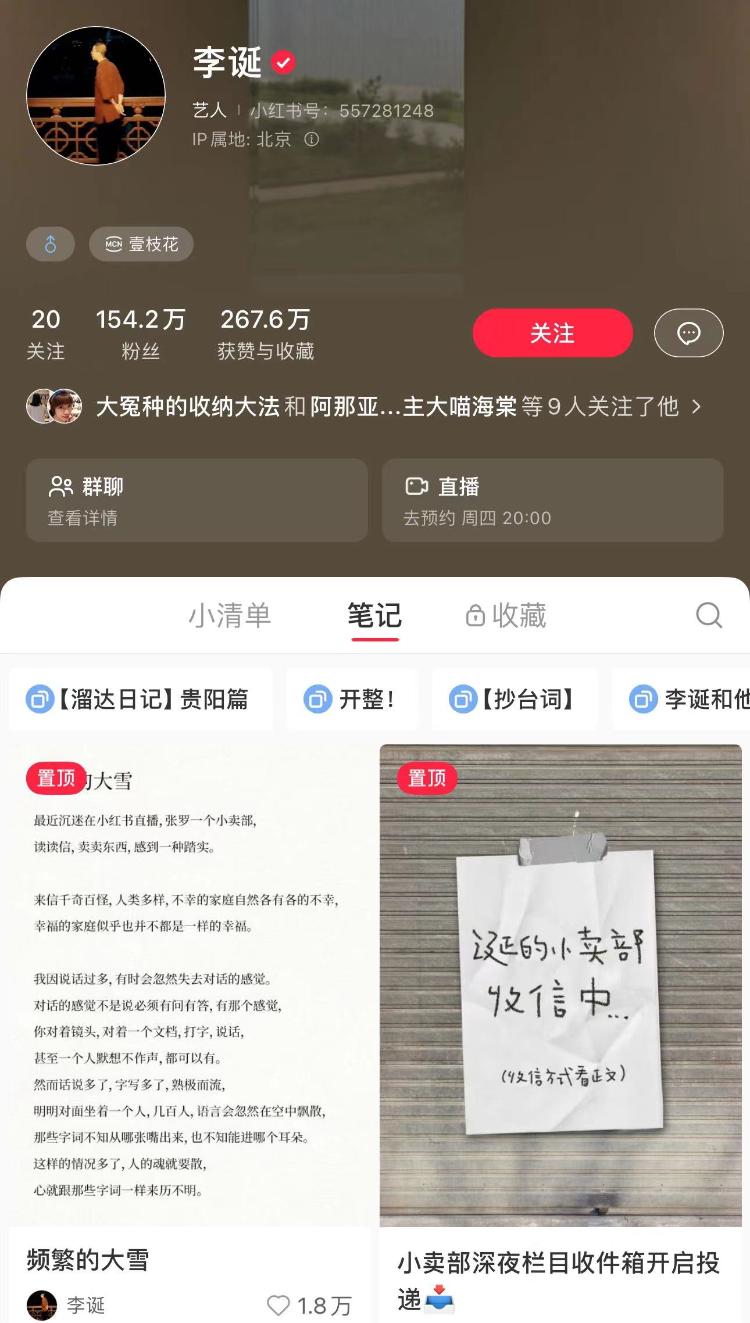Viewport: 750px width, 1323px height.
Task: View 群聊 details card
Action: point(196,500)
